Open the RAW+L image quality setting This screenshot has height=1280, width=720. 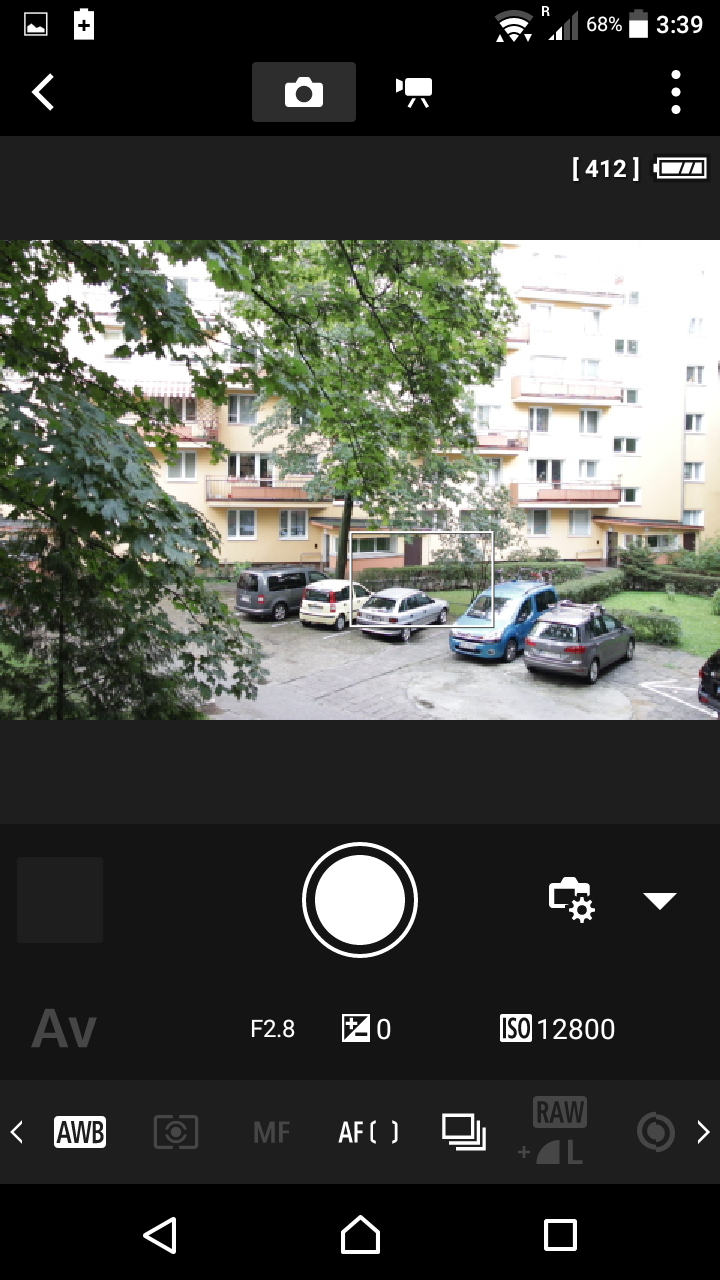click(553, 1132)
